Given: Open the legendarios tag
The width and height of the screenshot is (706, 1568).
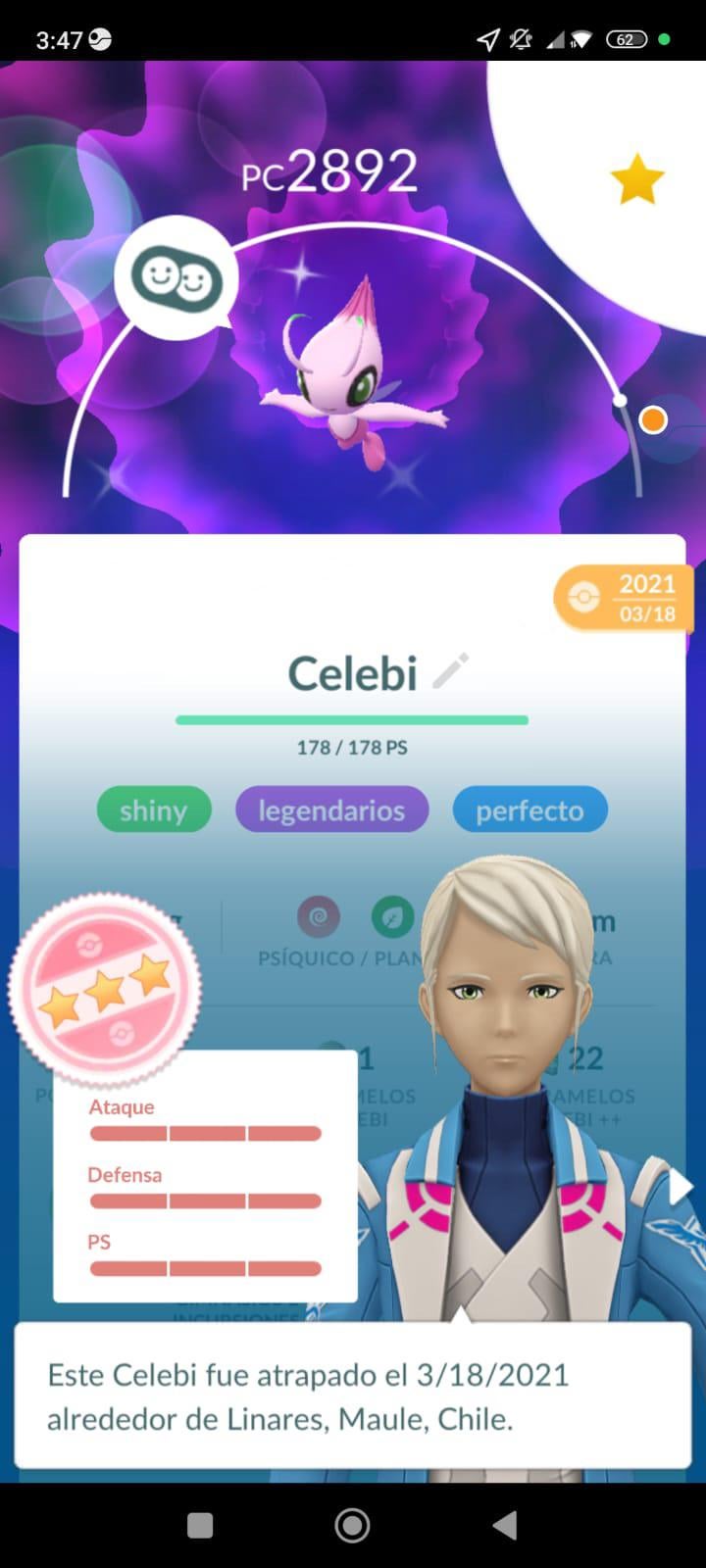Looking at the screenshot, I should pos(331,810).
